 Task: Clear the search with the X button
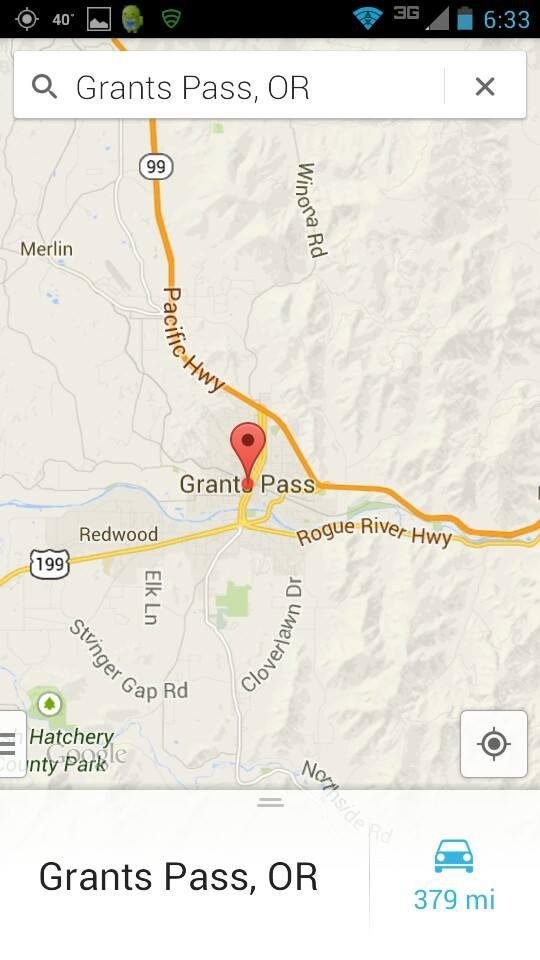click(485, 86)
